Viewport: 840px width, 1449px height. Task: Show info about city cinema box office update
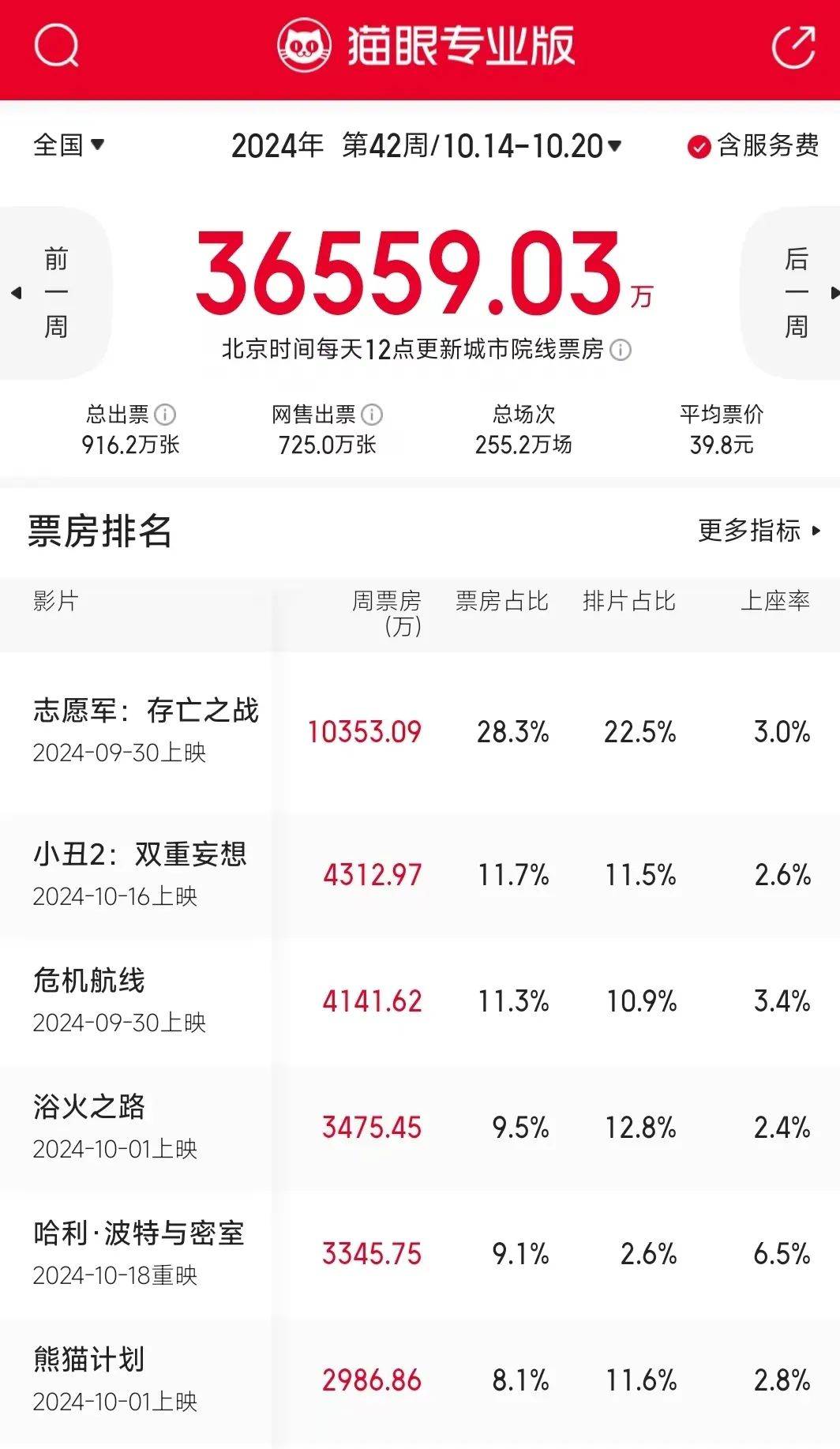point(621,350)
